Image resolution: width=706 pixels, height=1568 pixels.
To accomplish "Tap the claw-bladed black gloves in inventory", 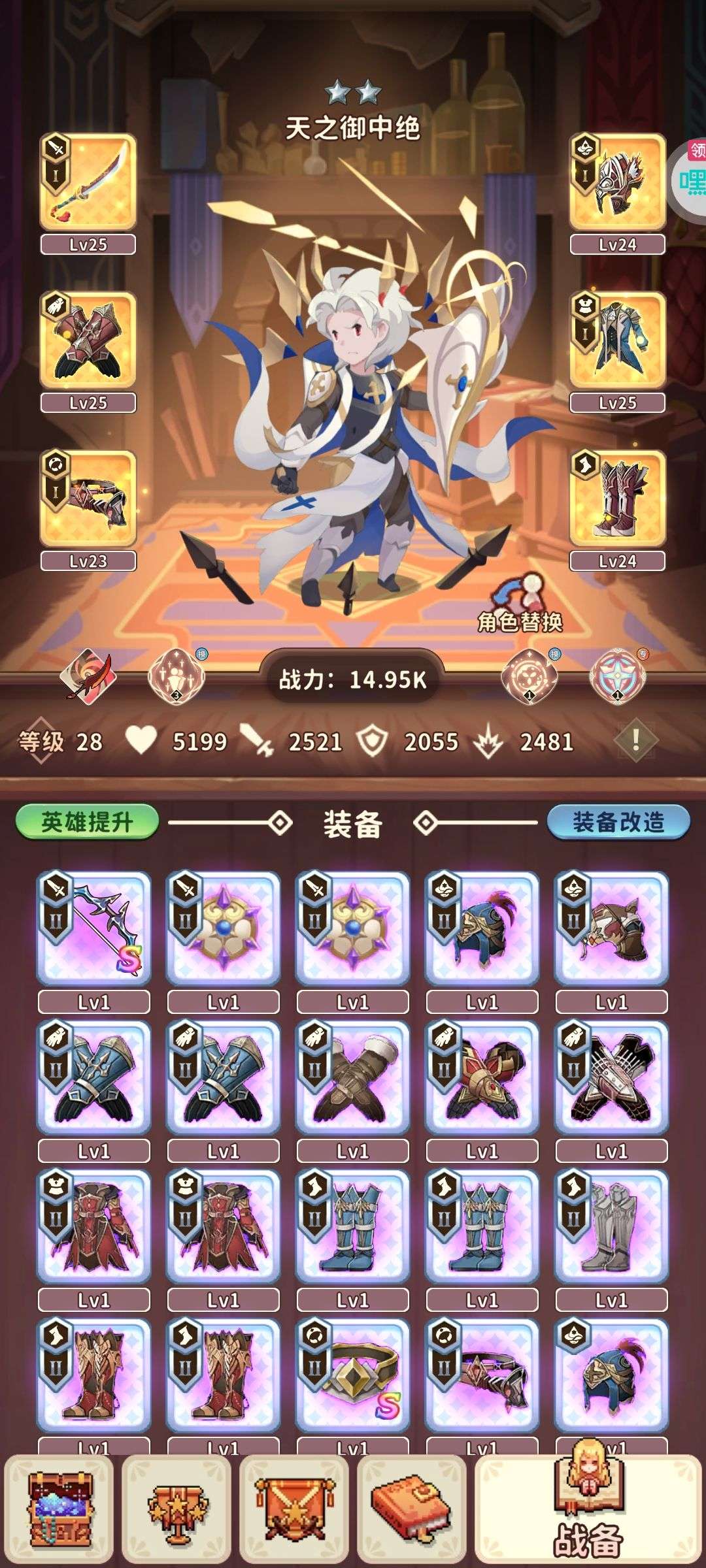I will (611, 1077).
